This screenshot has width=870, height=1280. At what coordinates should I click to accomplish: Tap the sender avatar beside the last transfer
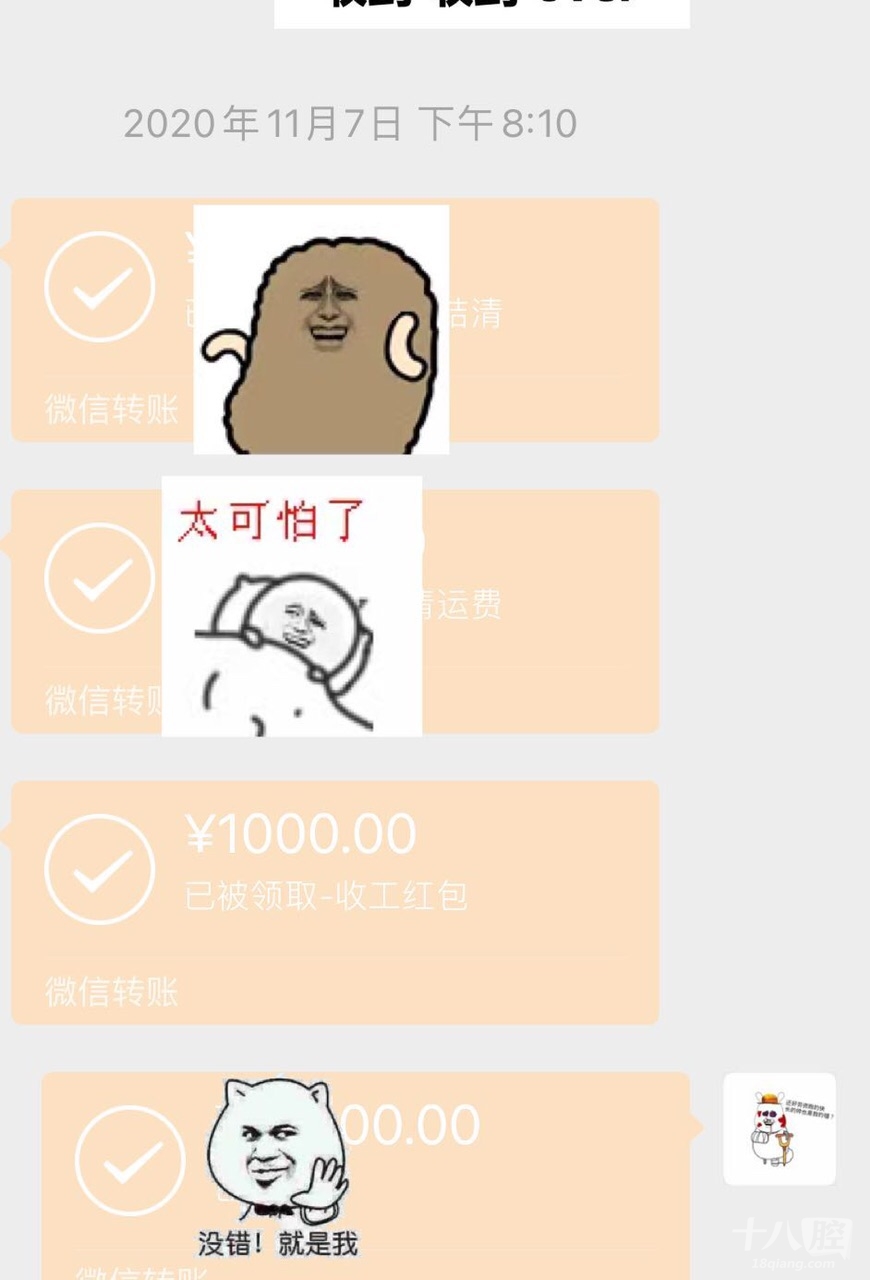click(x=779, y=1129)
